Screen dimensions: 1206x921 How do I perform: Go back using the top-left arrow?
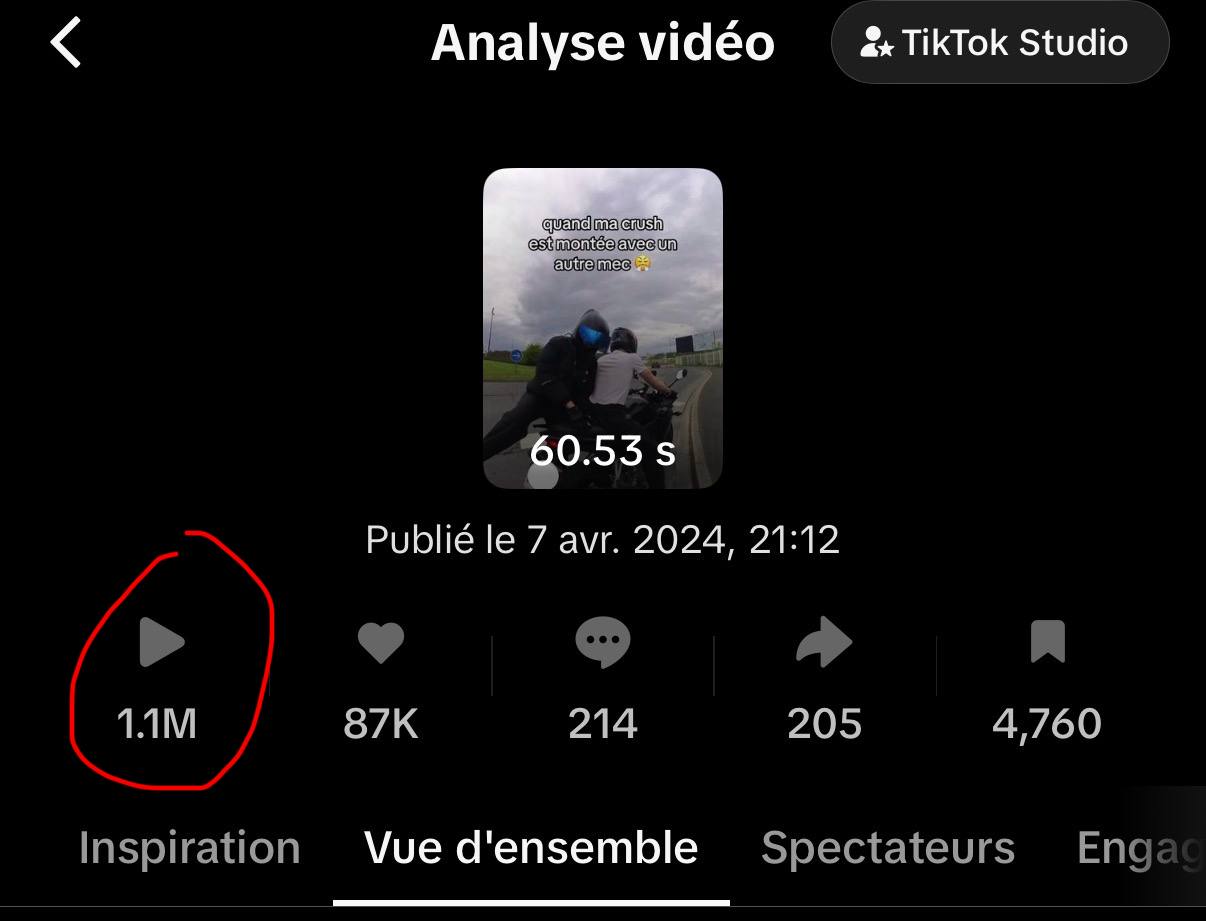(x=66, y=45)
